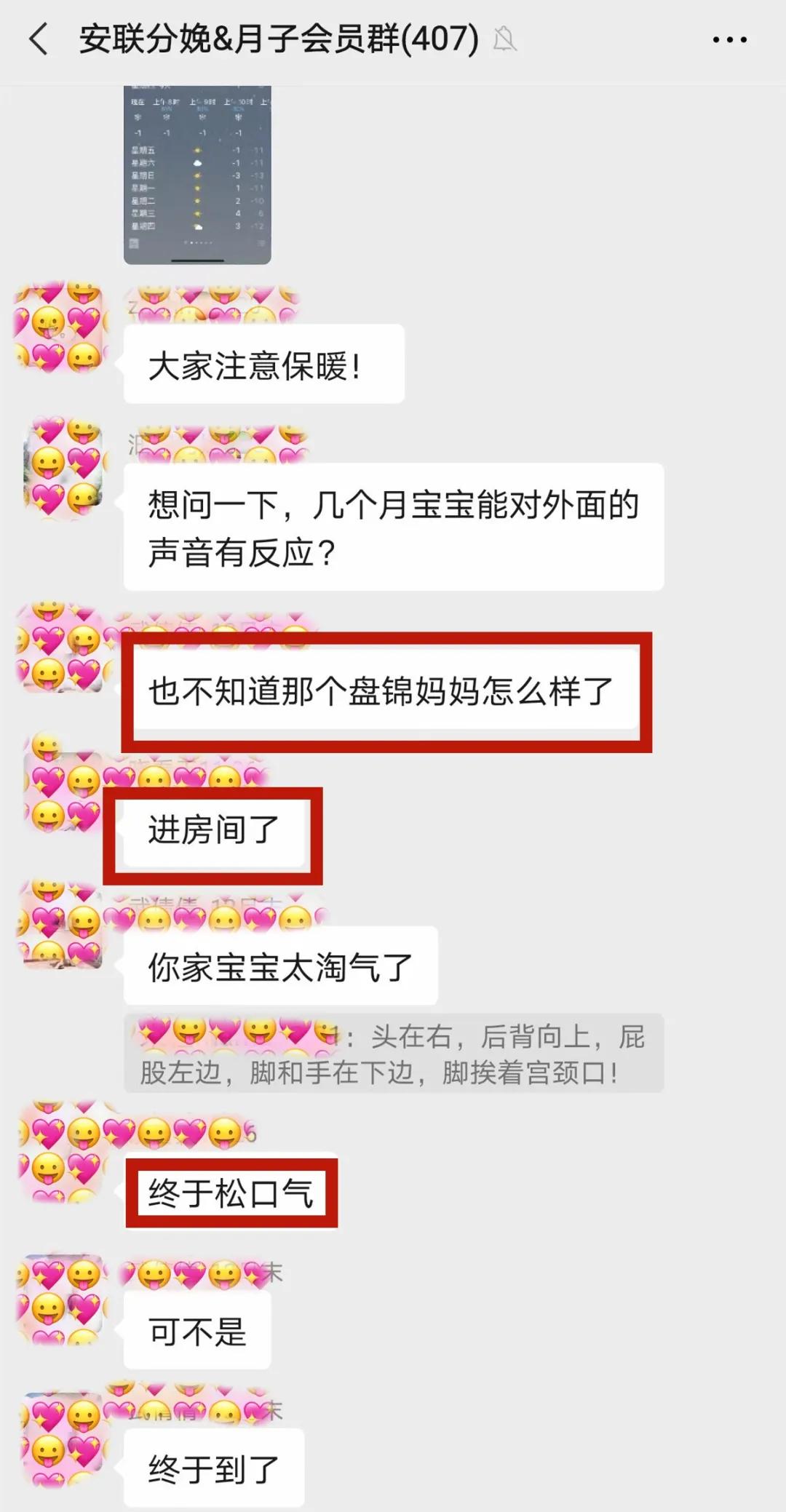Open the group chat overflow menu
The height and width of the screenshot is (1512, 786).
[729, 40]
